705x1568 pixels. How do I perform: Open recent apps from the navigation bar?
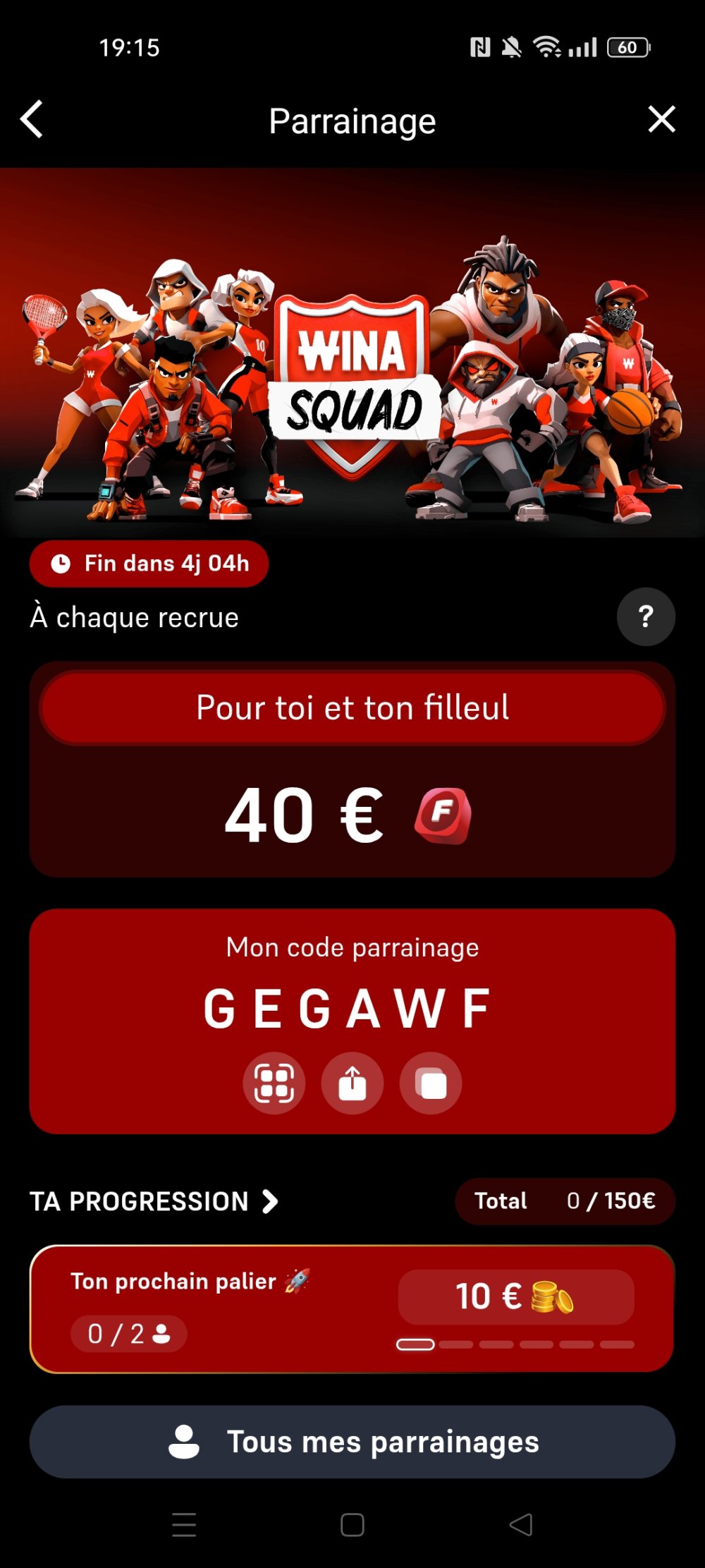pos(184,1525)
